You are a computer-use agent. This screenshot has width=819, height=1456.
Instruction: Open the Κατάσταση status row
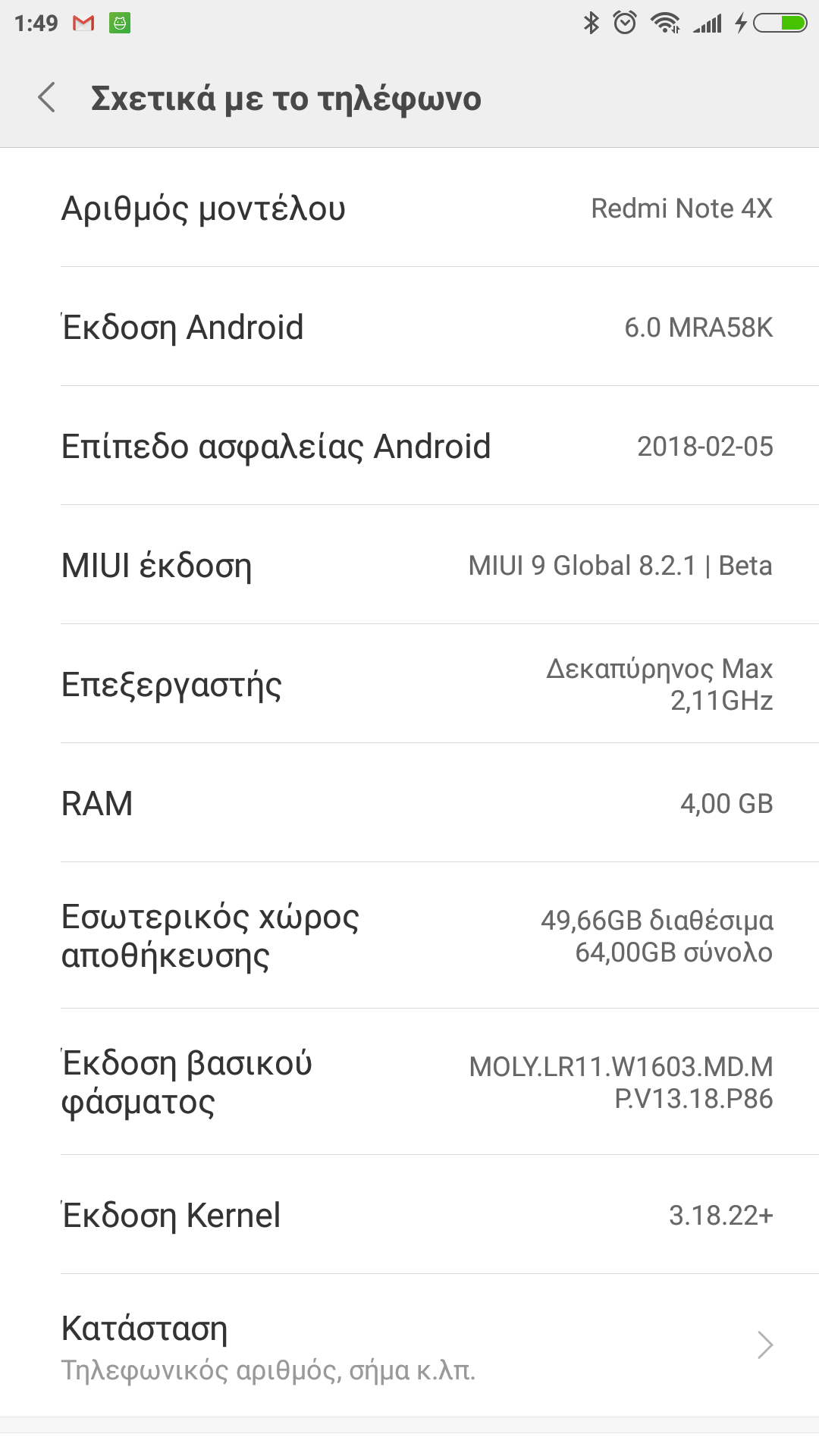[x=409, y=1345]
